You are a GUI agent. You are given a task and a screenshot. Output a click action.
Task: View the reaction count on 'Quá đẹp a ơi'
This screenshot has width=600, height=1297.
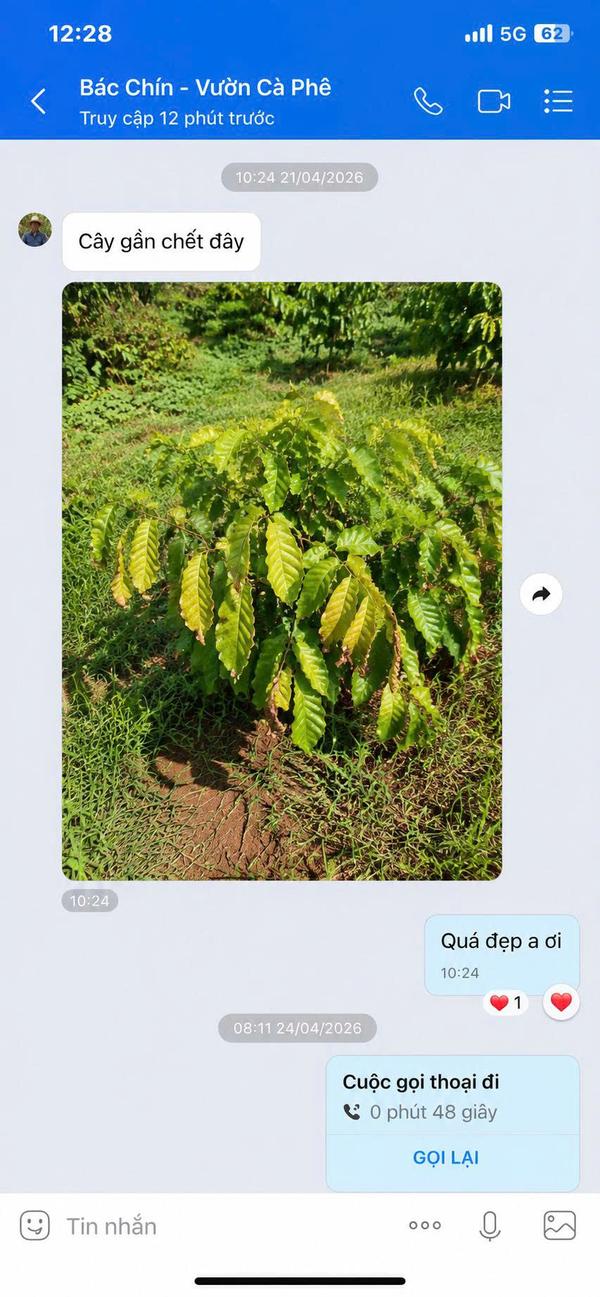click(506, 1002)
